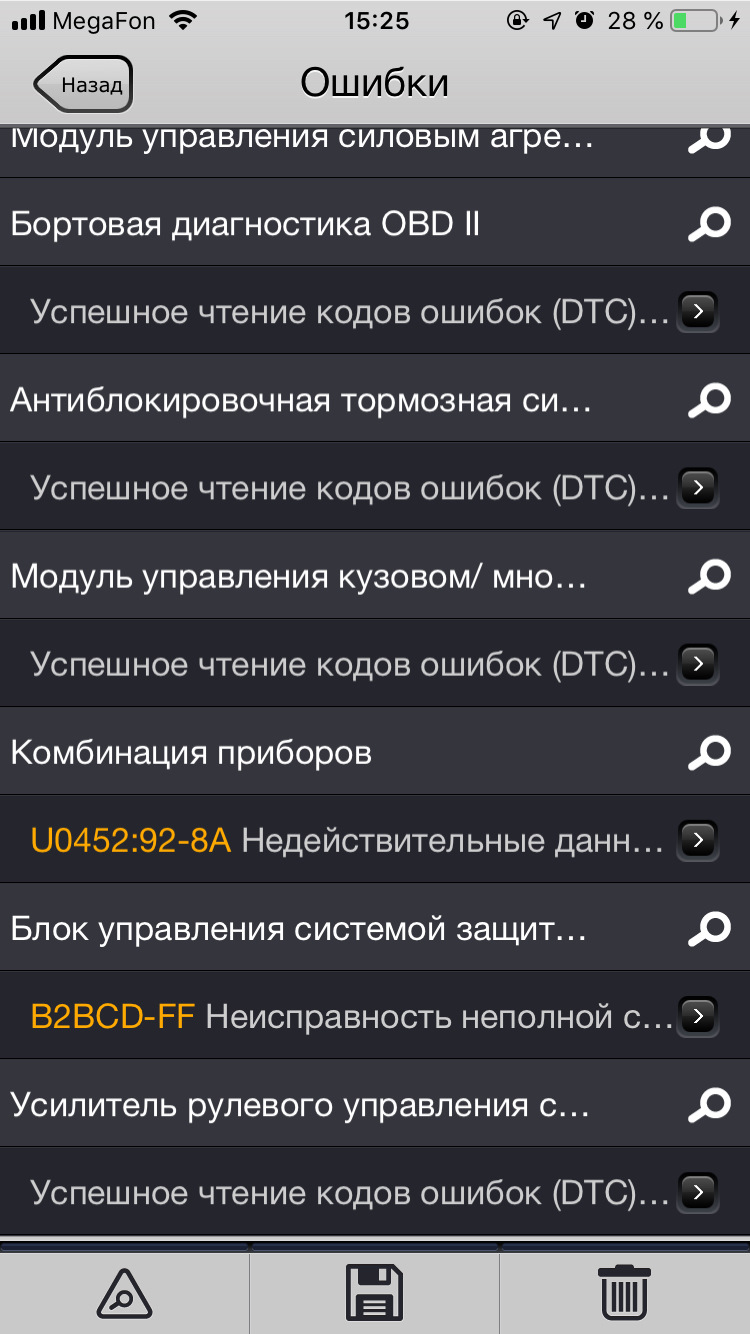
Task: Tap magnifier next to Усилитель рулевого управления
Action: click(x=709, y=1105)
